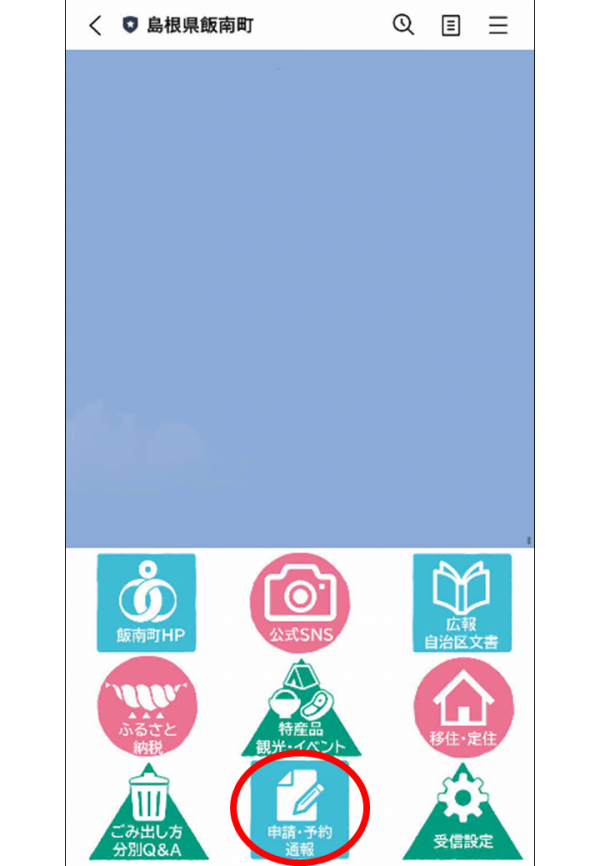600x866 pixels.
Task: Tap the 移住・定住 tile
Action: (x=462, y=708)
